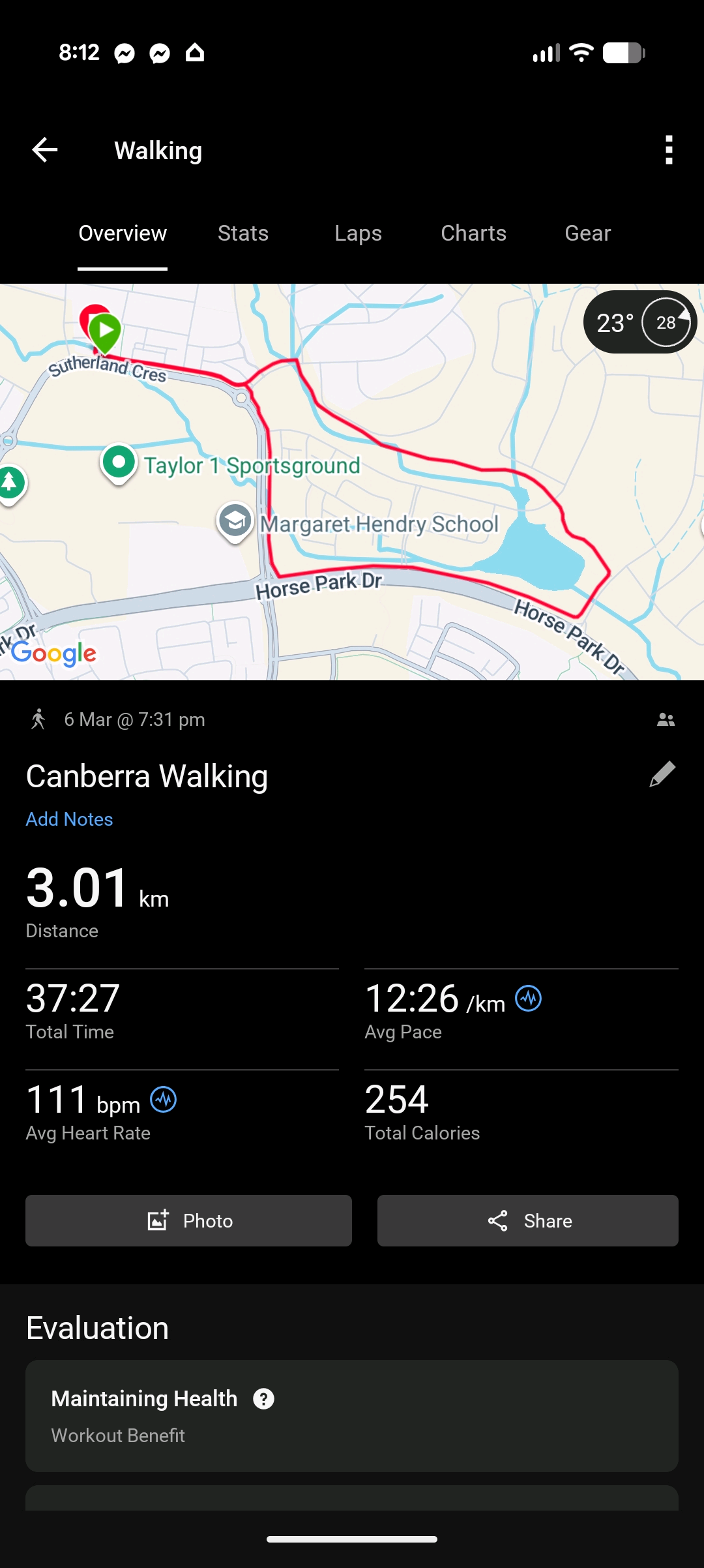Switch to the Stats tab

(243, 234)
